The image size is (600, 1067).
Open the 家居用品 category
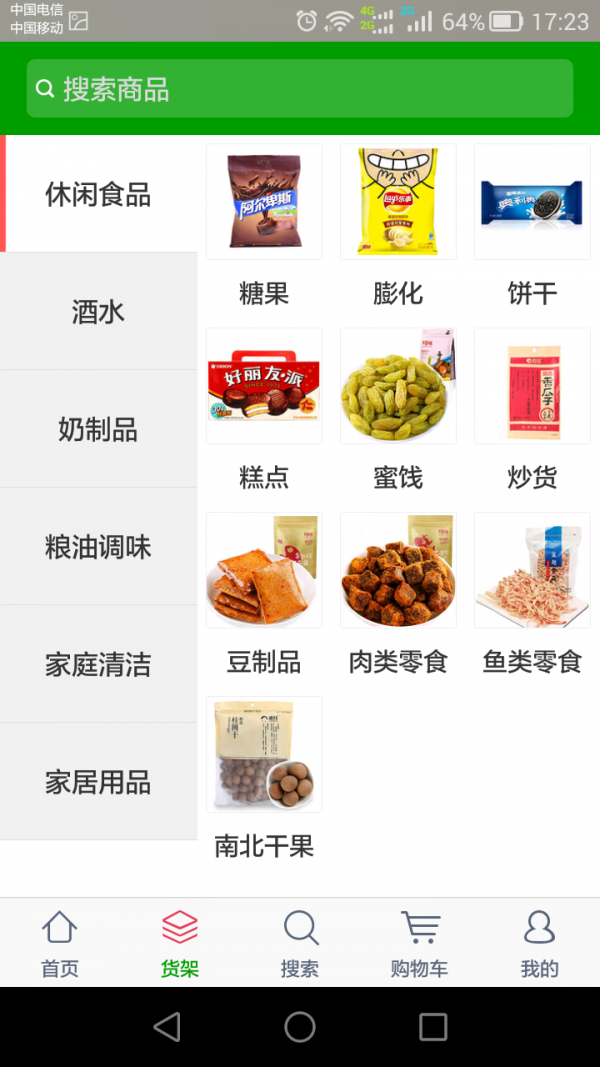tap(98, 782)
